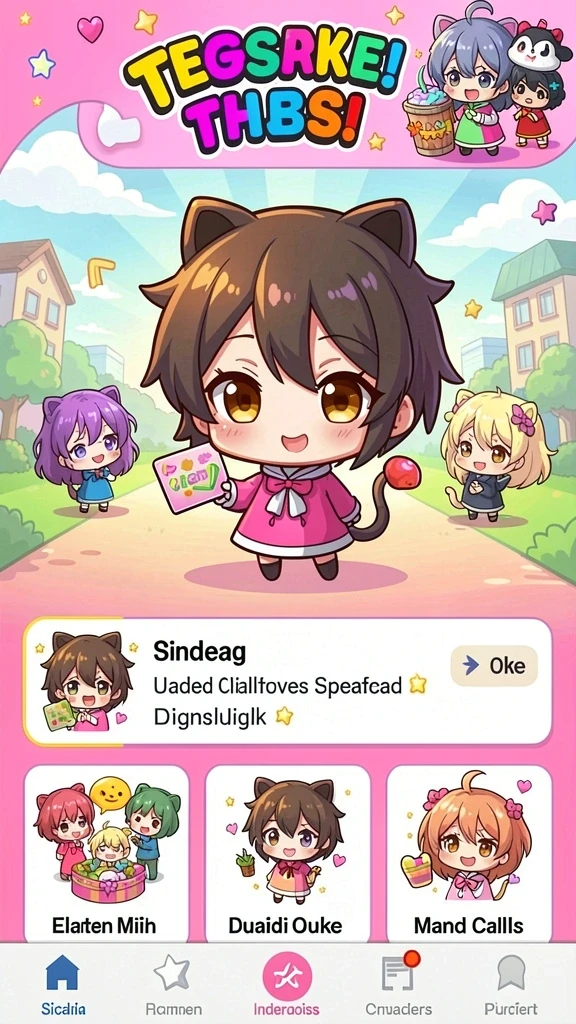Switch to the Ramnen star tab
This screenshot has width=576, height=1024.
point(172,985)
